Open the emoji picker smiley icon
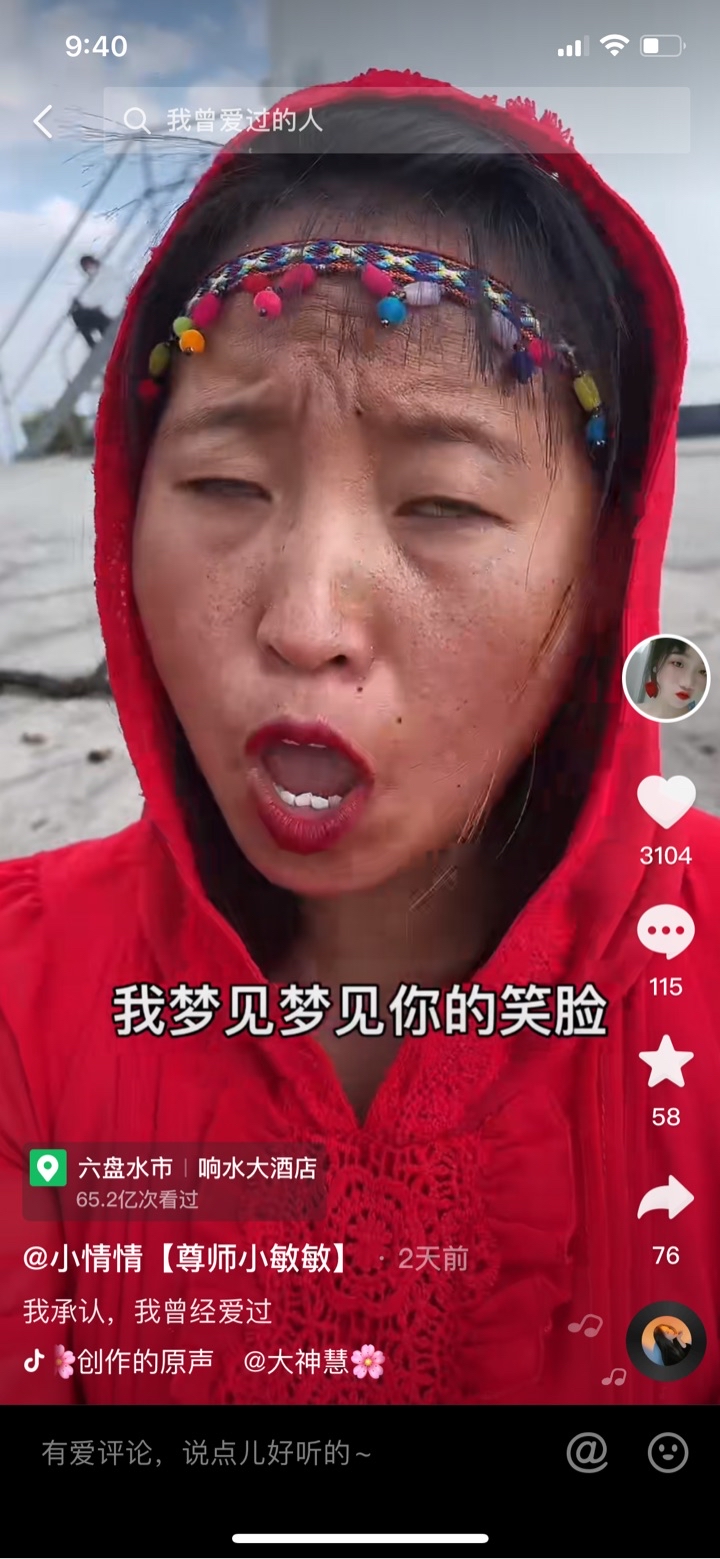The image size is (720, 1559). 668,1452
